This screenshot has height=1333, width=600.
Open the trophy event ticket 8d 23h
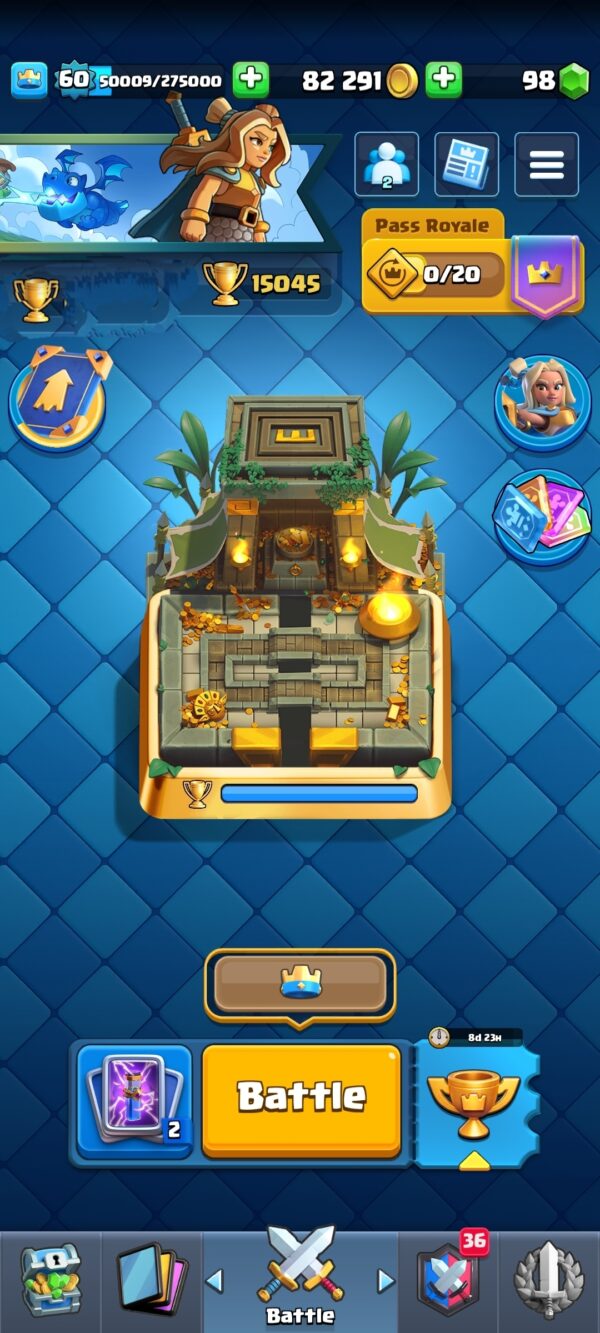pyautogui.click(x=475, y=1102)
